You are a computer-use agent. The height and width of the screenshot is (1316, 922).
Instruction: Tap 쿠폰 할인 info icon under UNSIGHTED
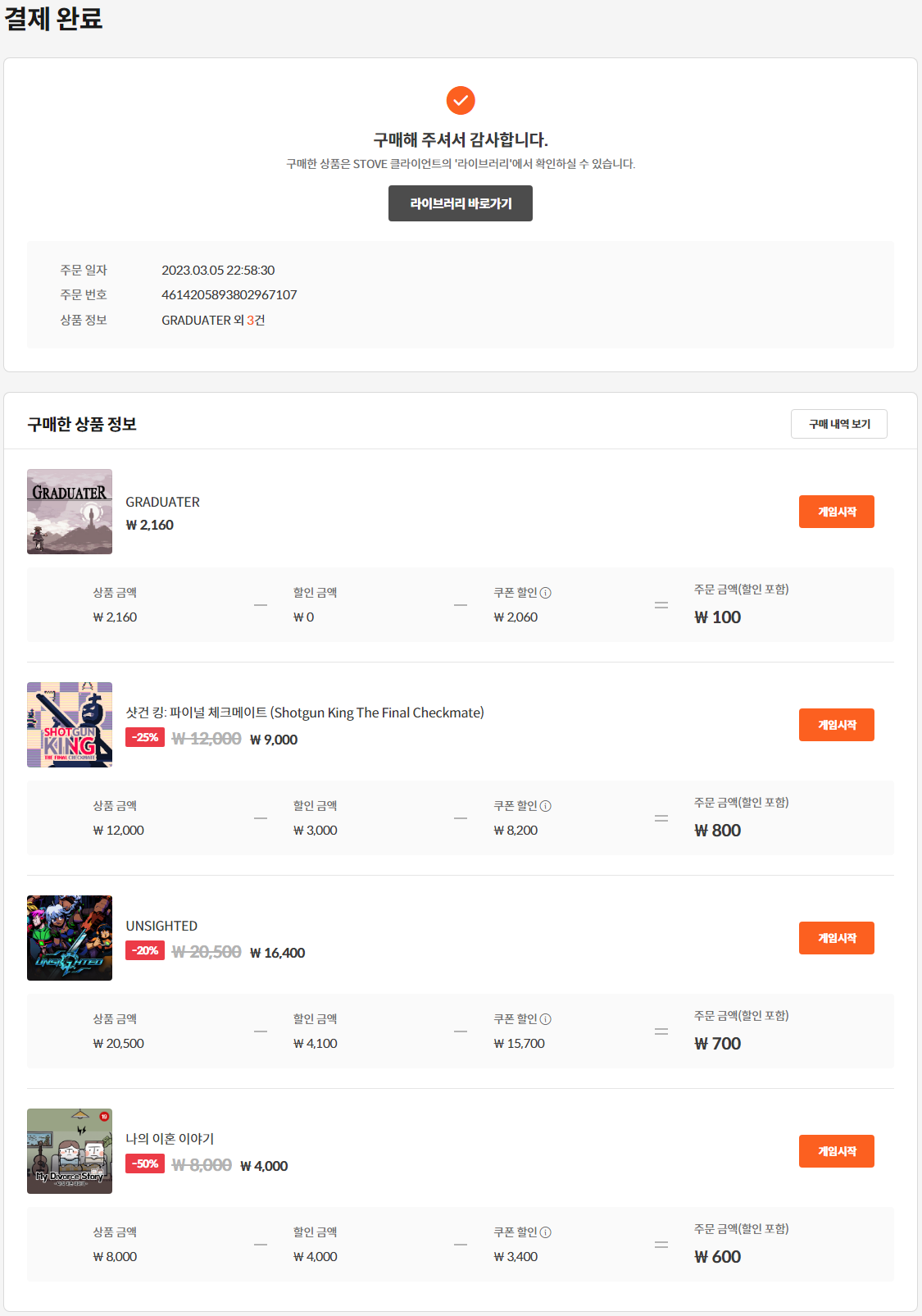click(546, 1019)
